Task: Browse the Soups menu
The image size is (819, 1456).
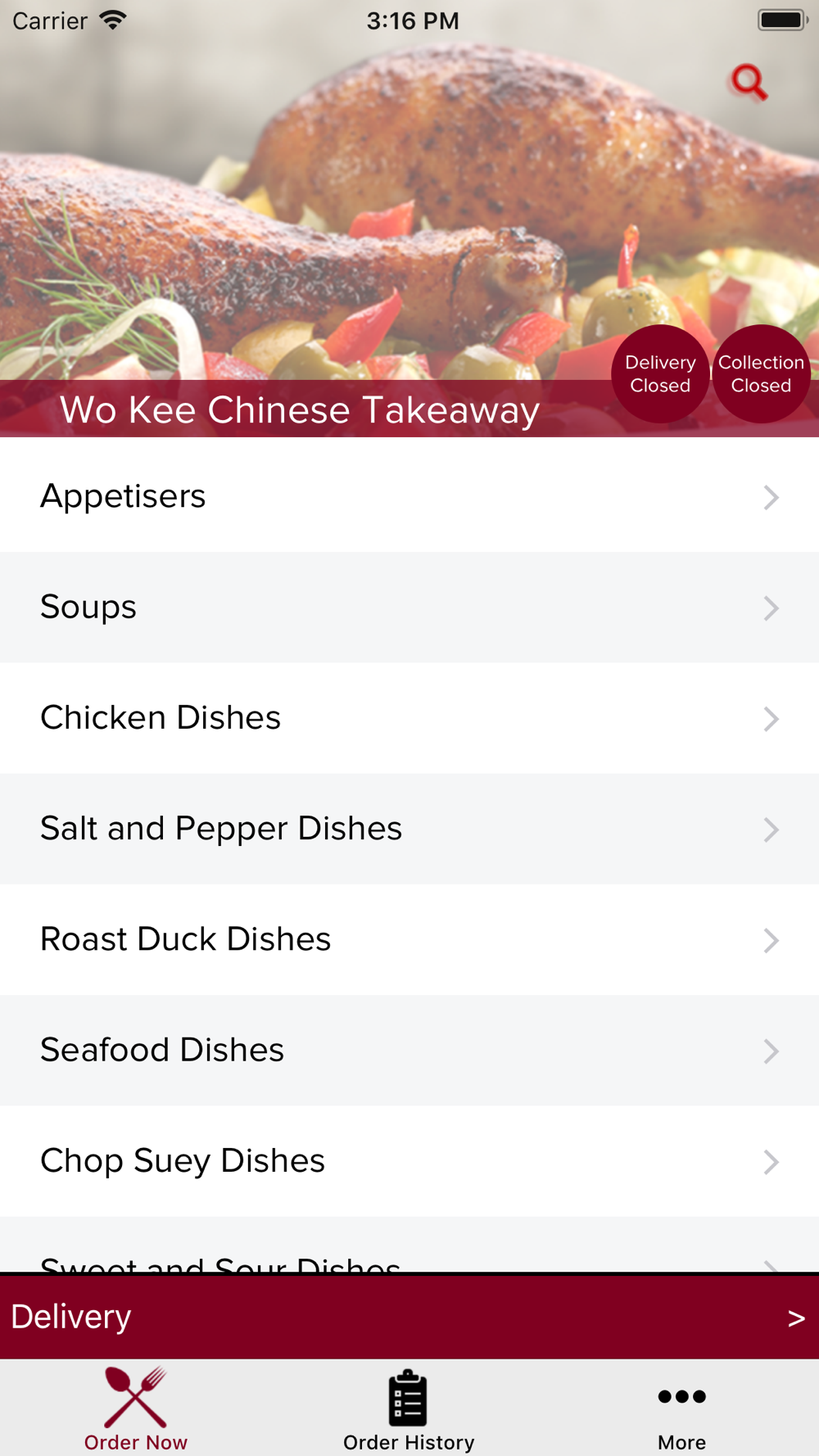Action: (x=409, y=607)
